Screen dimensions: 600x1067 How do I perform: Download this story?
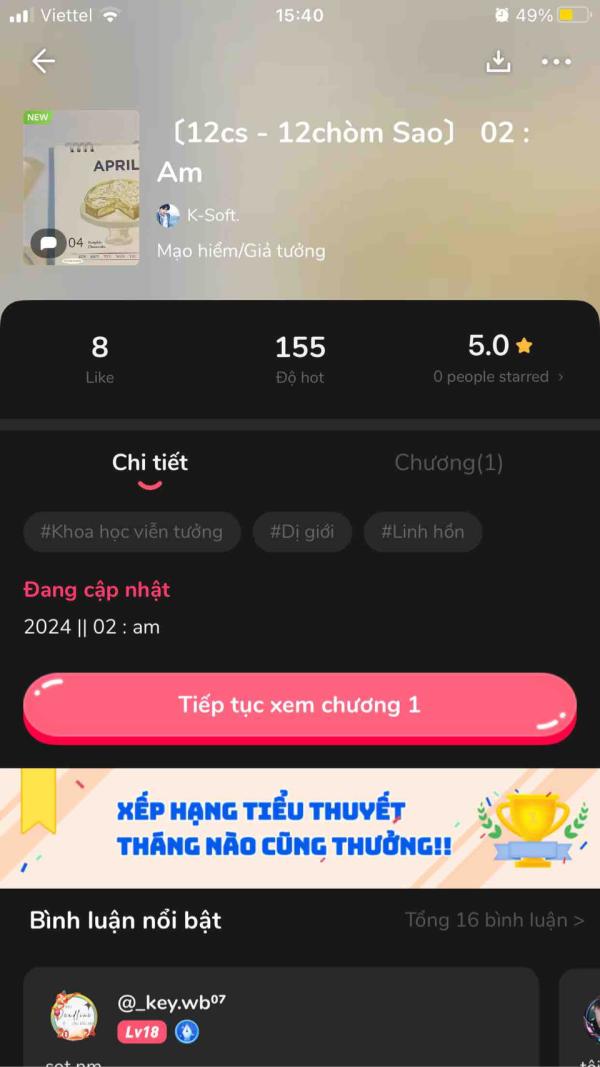[x=498, y=61]
